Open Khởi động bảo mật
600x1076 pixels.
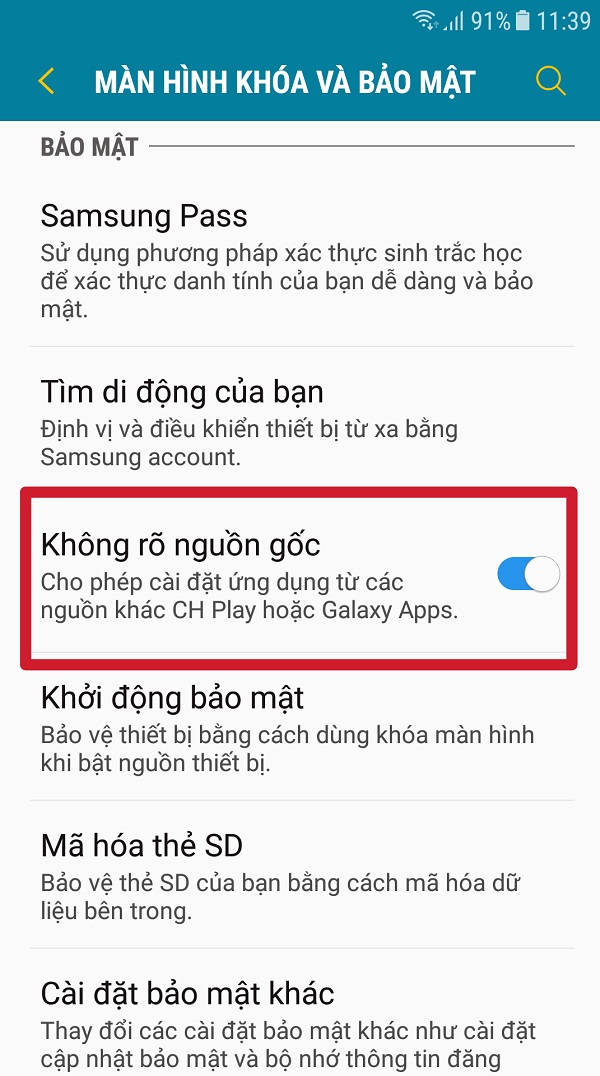[300, 726]
